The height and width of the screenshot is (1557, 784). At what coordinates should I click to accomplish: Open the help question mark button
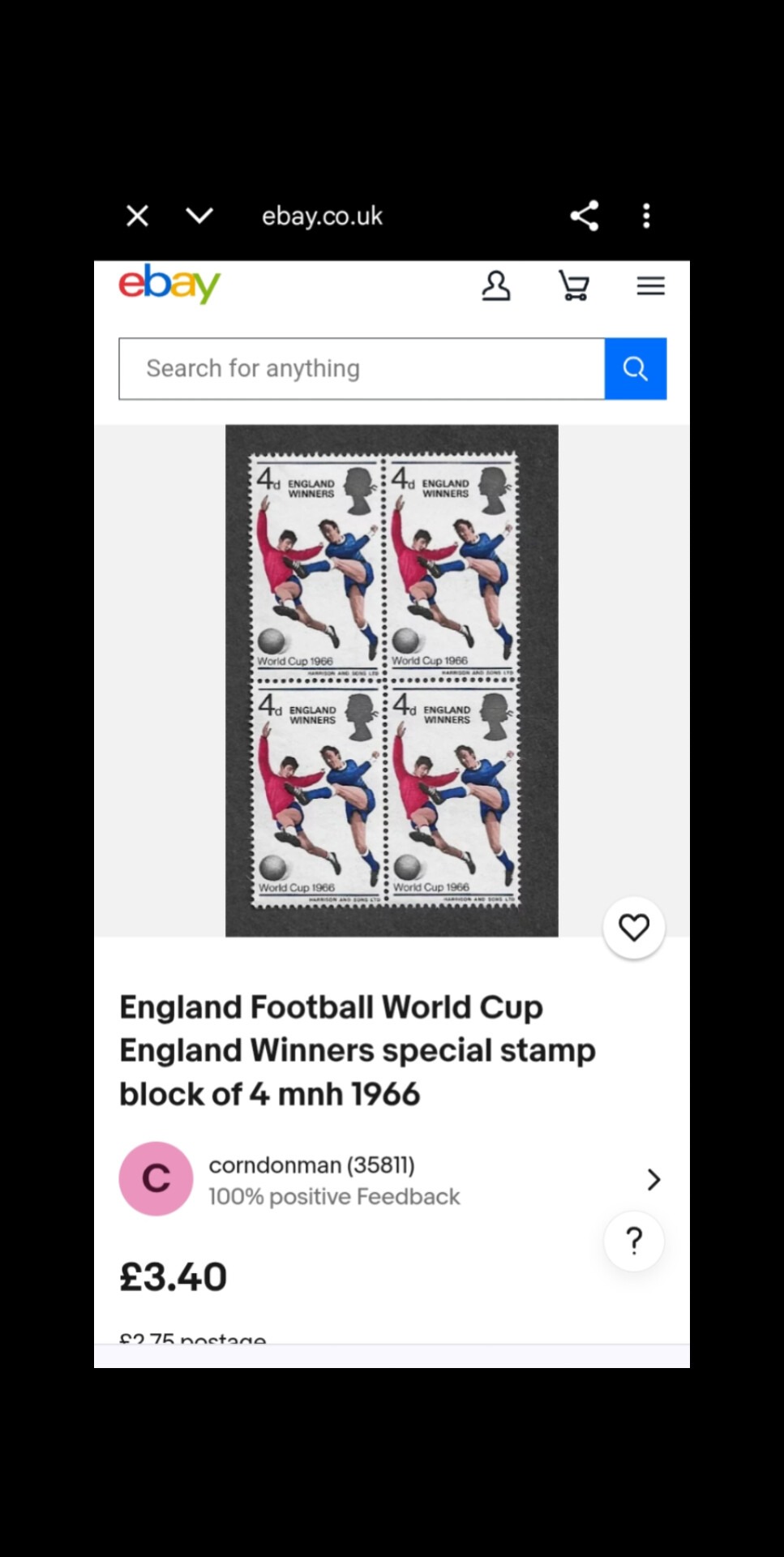[x=634, y=1241]
